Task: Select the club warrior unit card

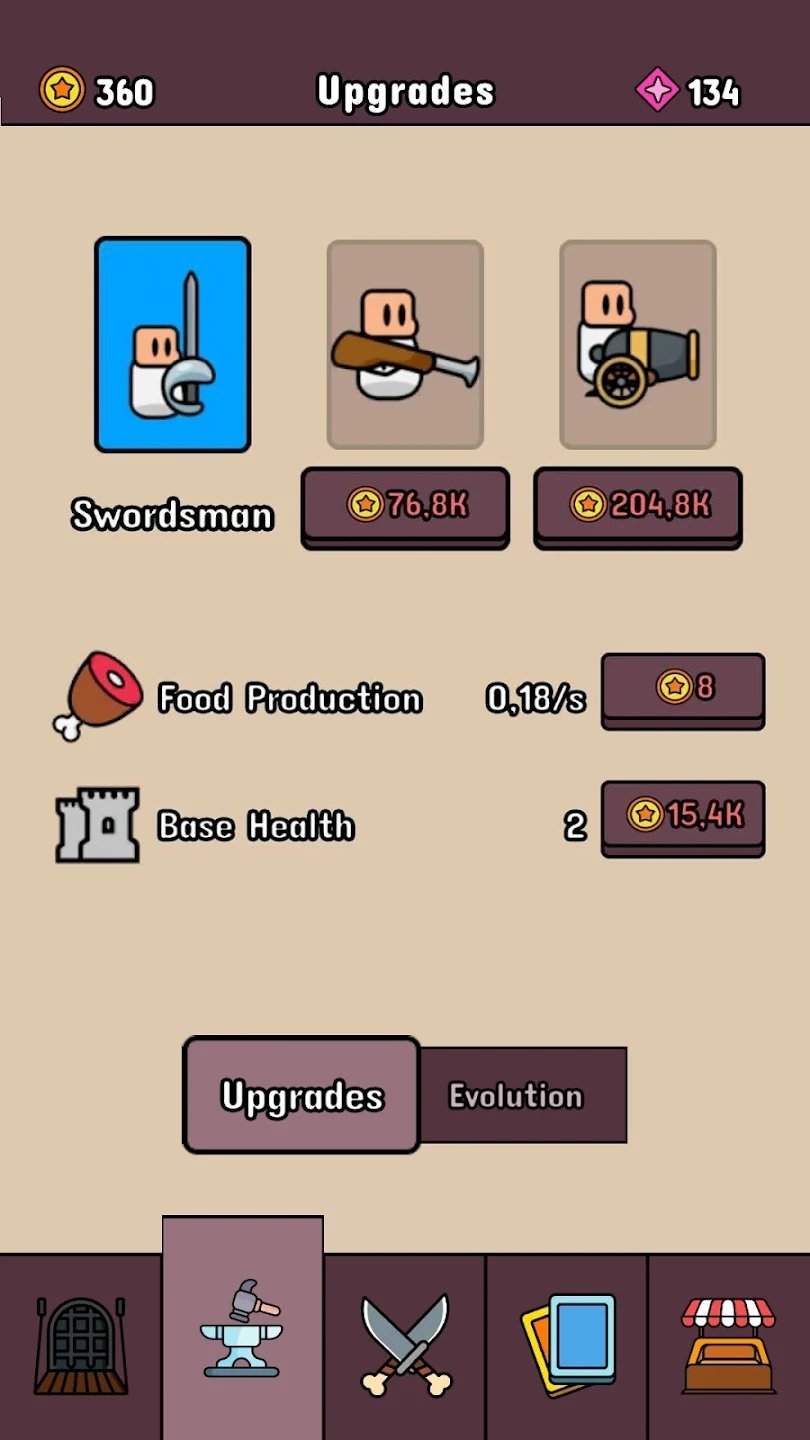Action: (405, 345)
